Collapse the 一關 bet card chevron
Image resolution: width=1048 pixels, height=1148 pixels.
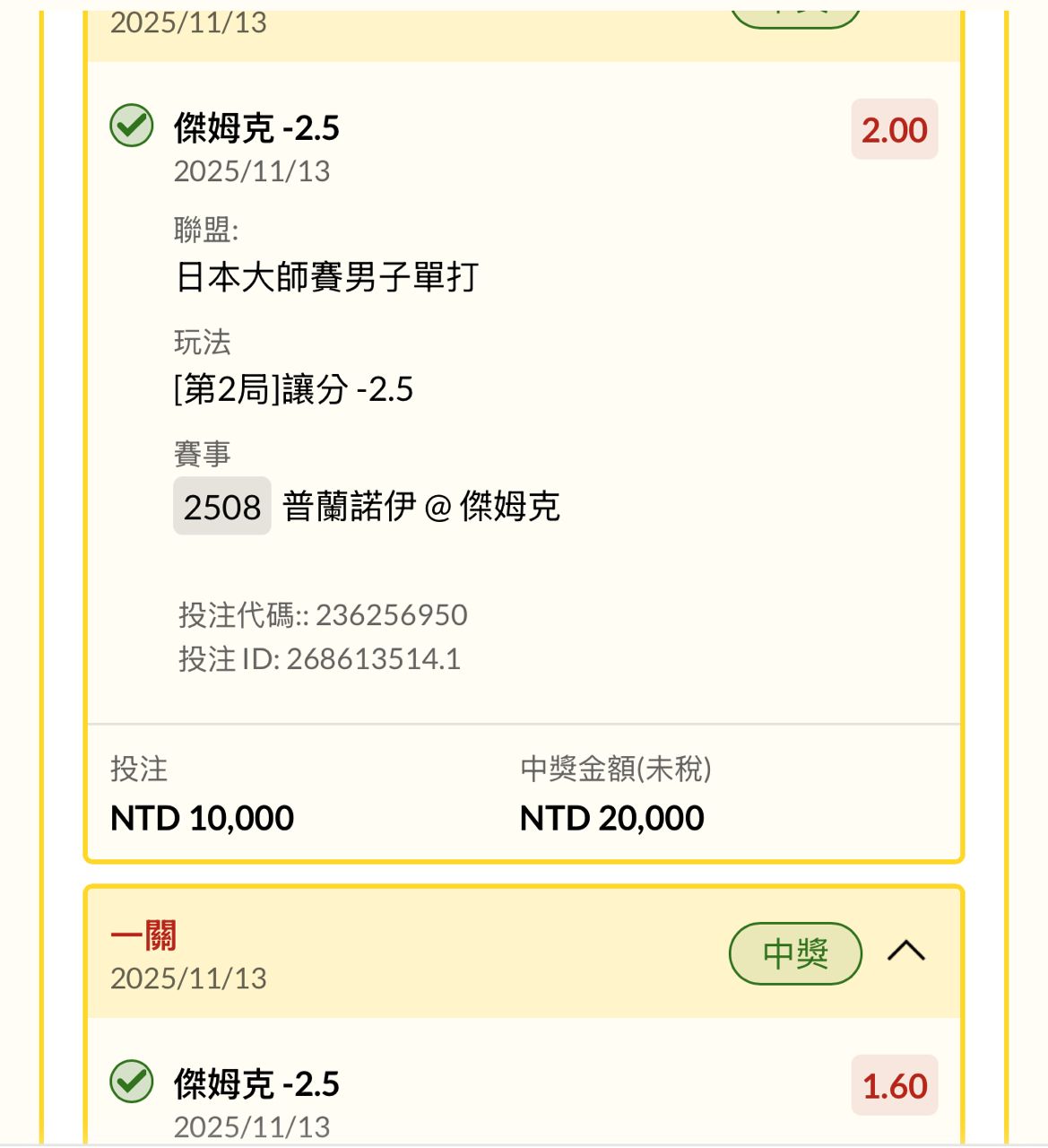(x=905, y=952)
